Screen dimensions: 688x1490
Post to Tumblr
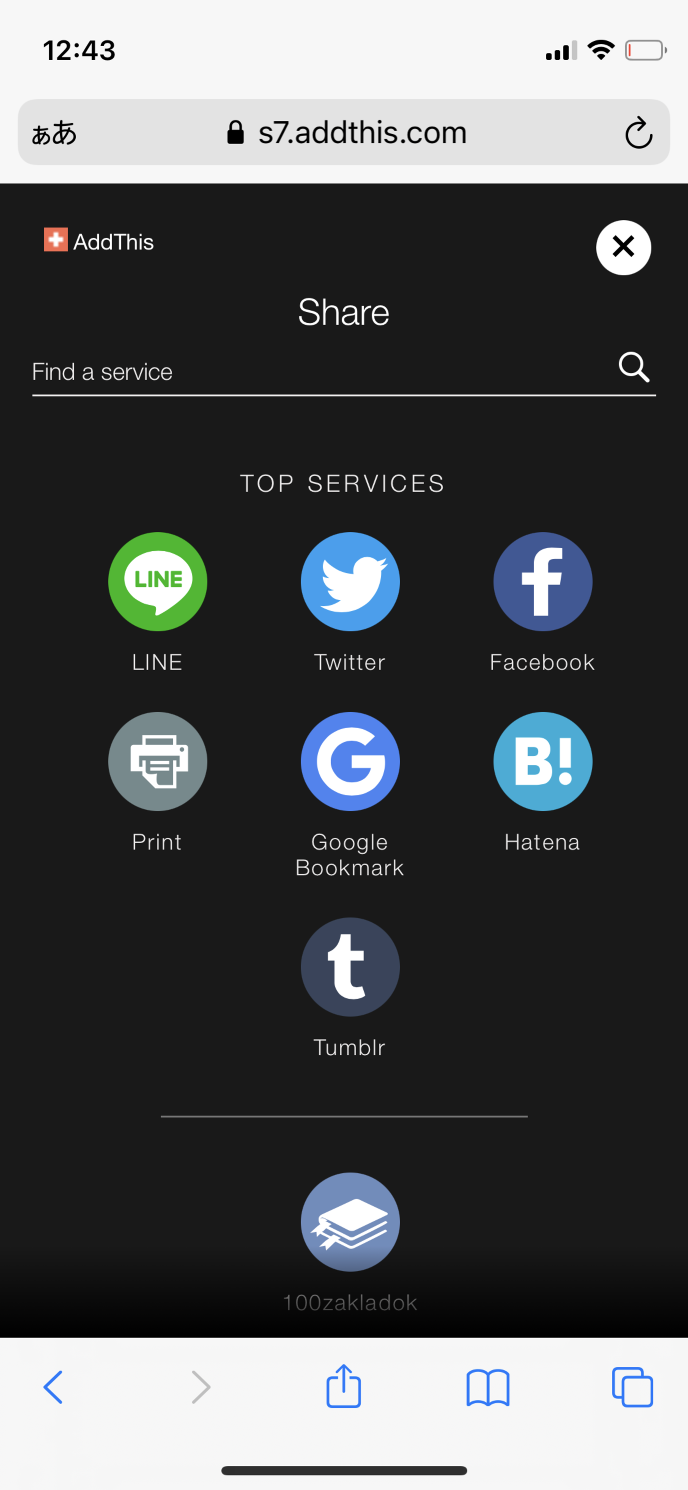point(350,967)
